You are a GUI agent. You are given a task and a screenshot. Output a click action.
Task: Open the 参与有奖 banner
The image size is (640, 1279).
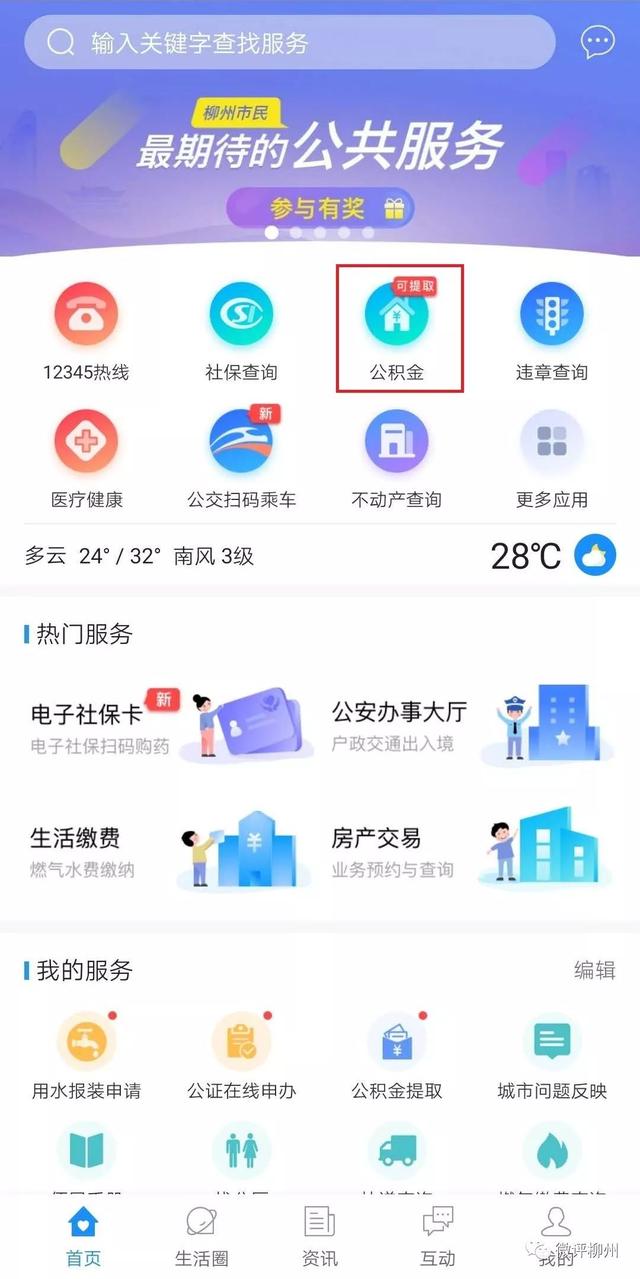320,209
